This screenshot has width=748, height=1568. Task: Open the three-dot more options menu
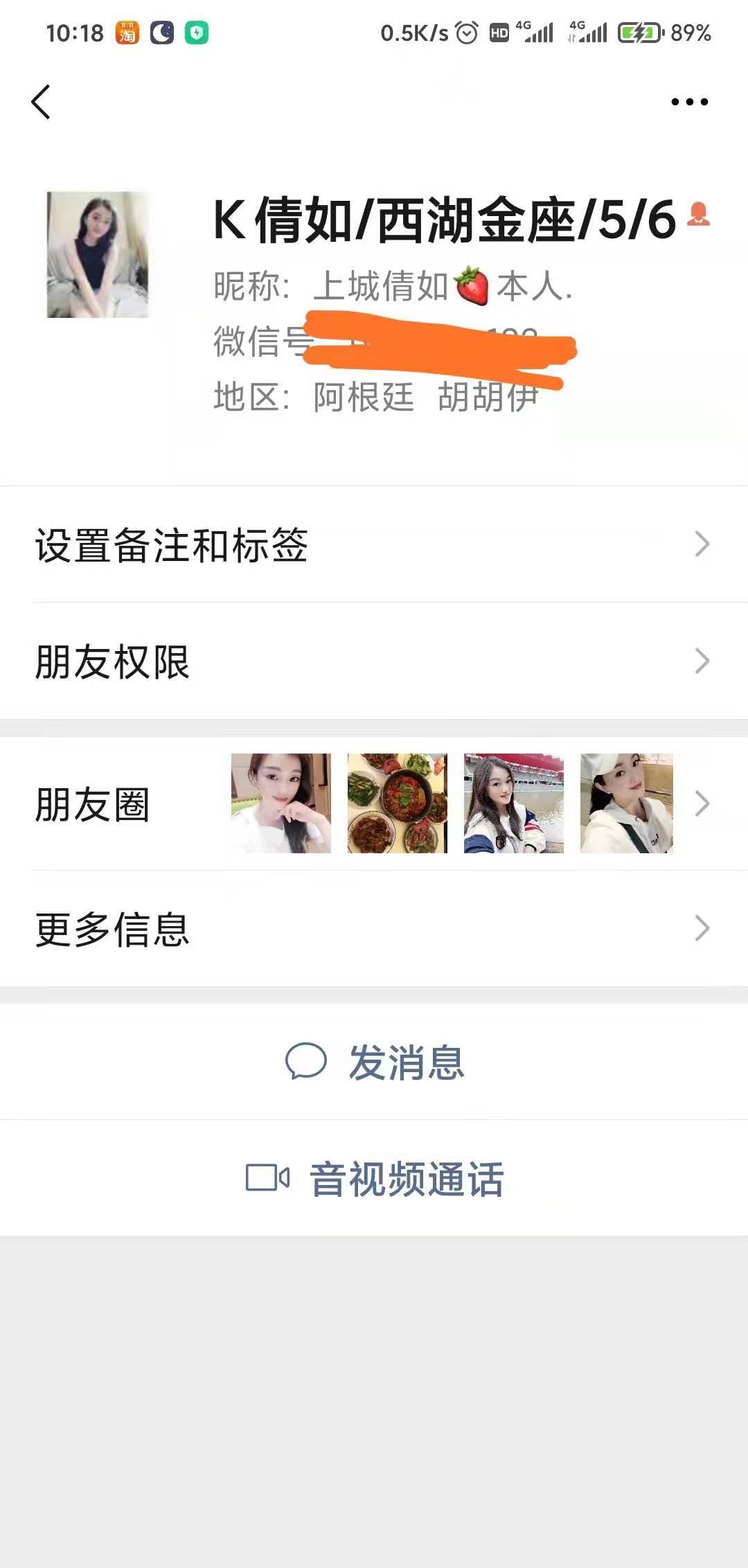[x=689, y=103]
